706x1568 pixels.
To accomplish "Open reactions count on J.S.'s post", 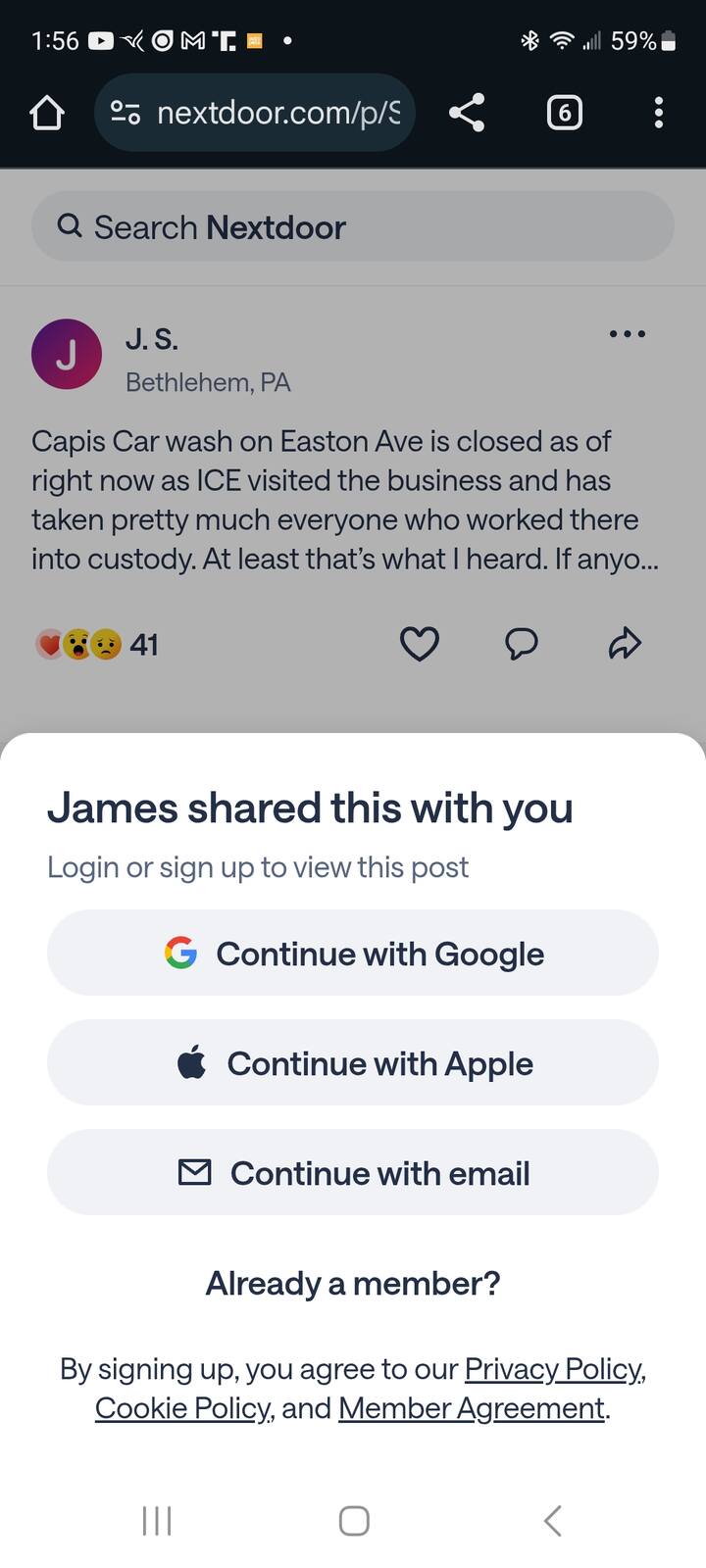I will [96, 644].
